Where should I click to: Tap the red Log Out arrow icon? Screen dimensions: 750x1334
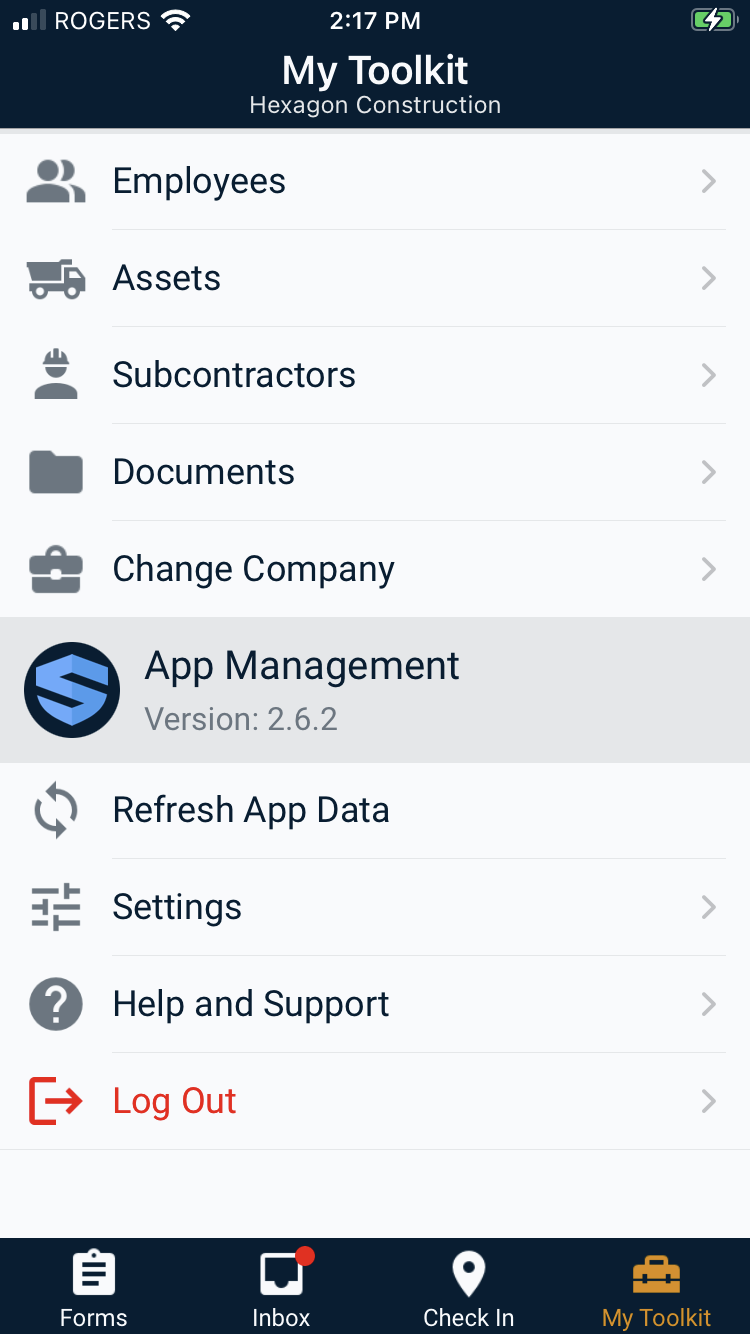(55, 1100)
